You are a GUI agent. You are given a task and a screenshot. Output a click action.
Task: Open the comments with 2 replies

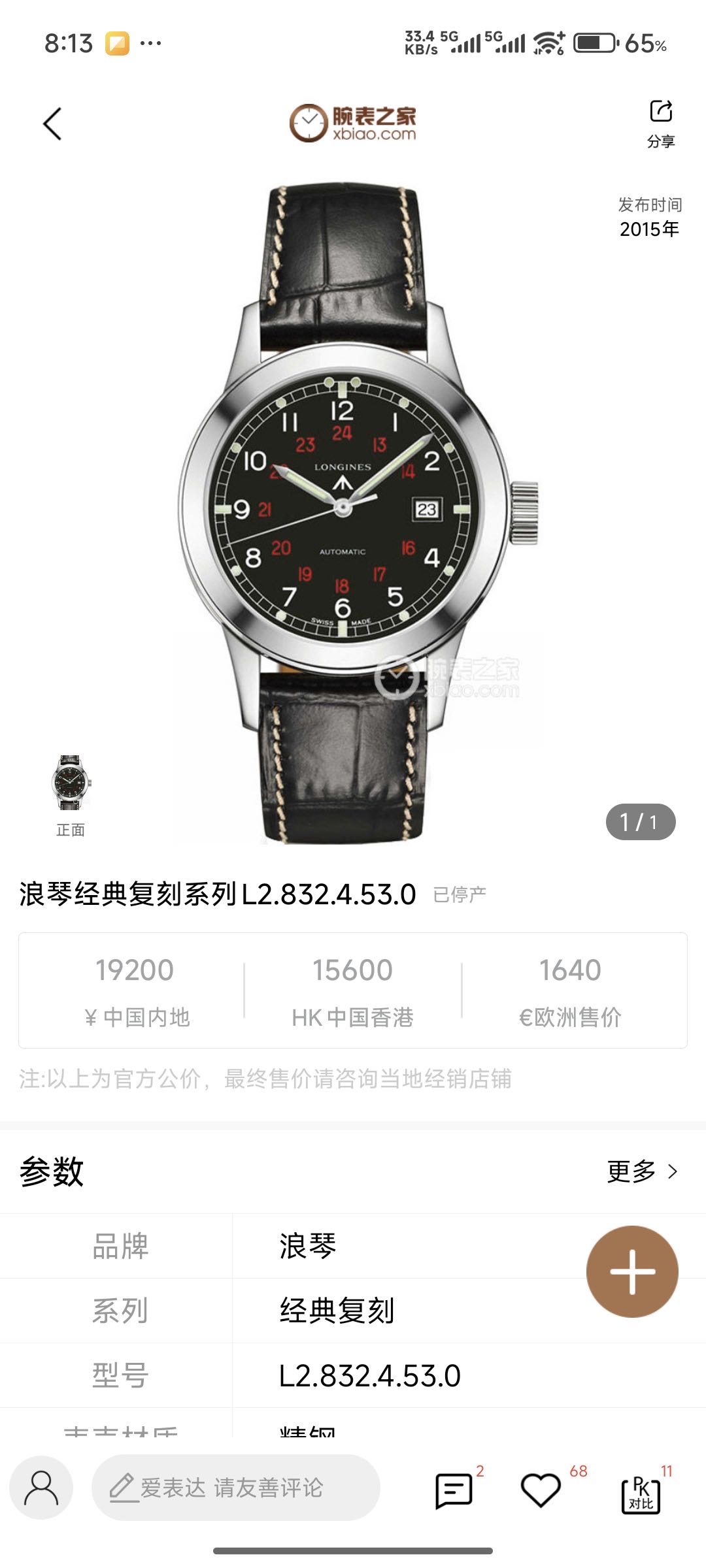[454, 1490]
